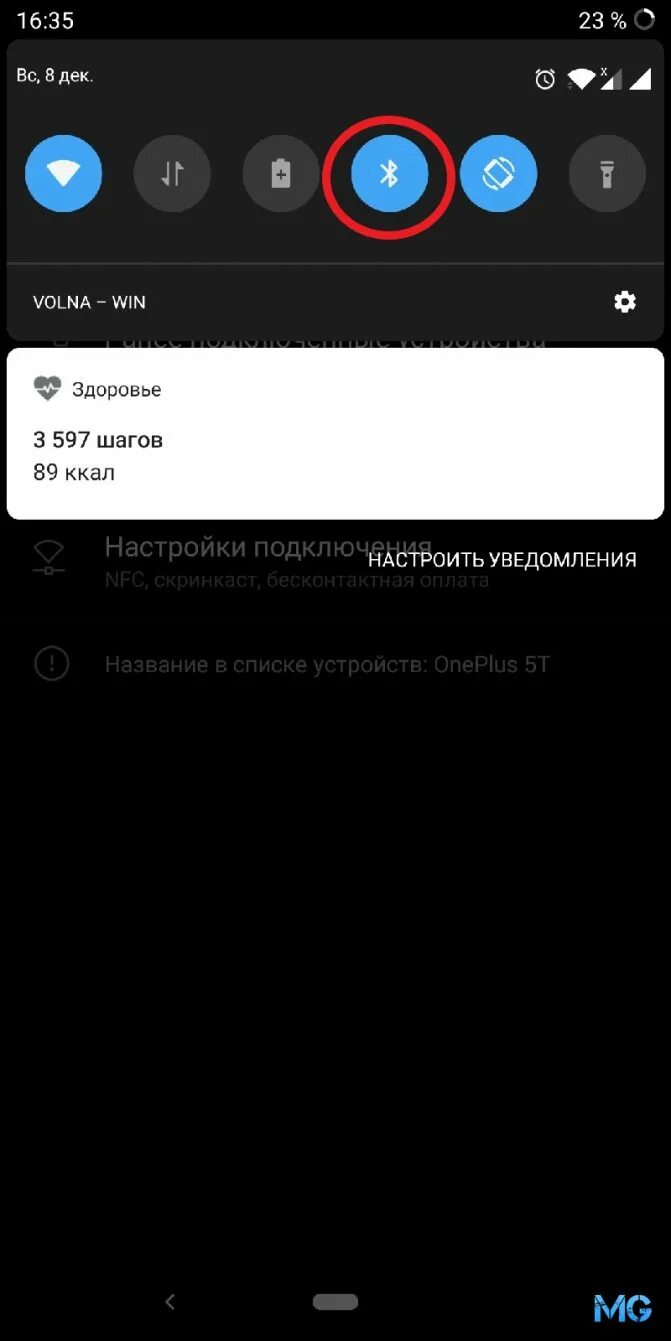Open the Здоровье steps notification
Screen dimensions: 671x1341
(335, 433)
